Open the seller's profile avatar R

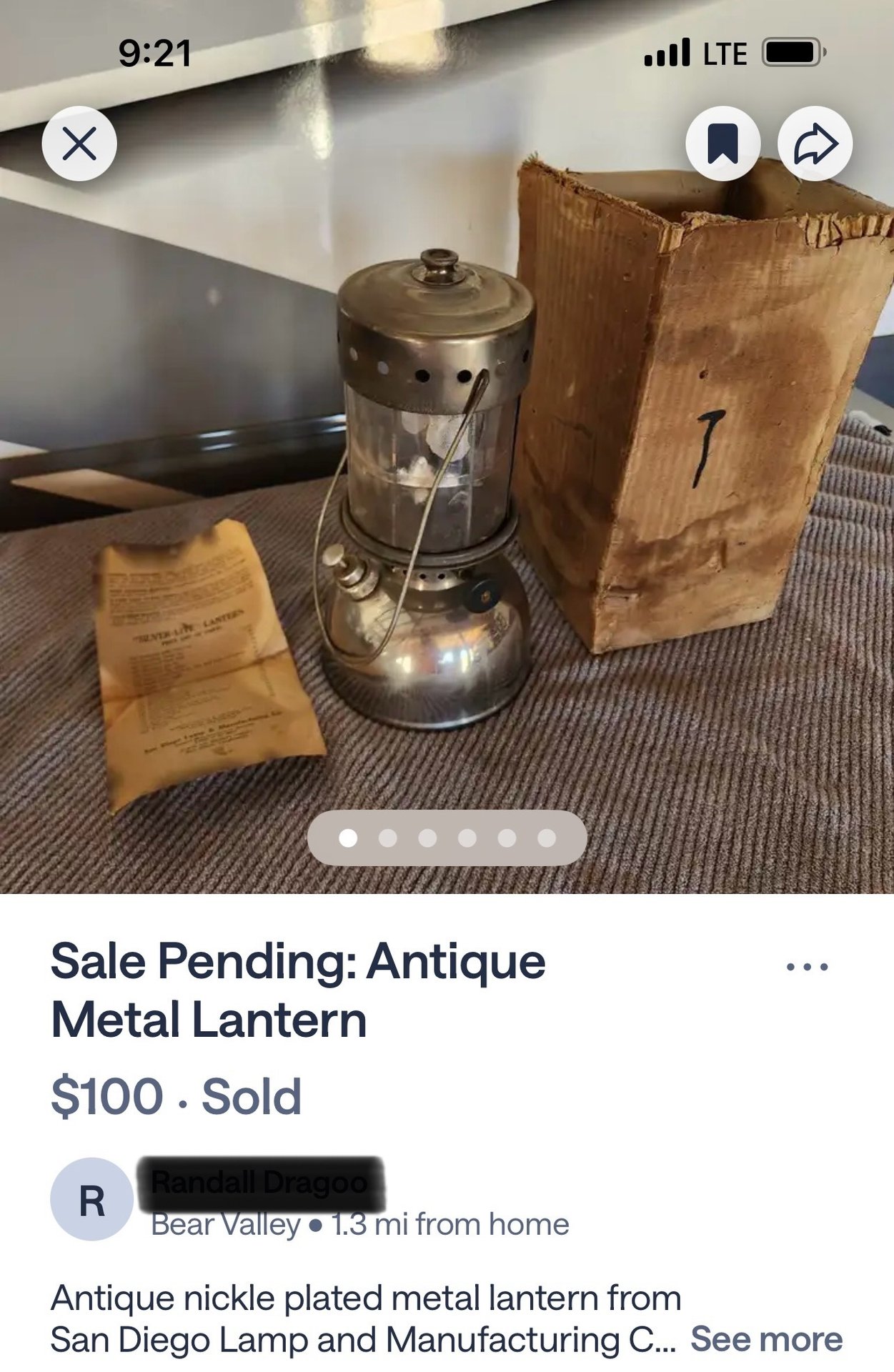click(x=91, y=1200)
